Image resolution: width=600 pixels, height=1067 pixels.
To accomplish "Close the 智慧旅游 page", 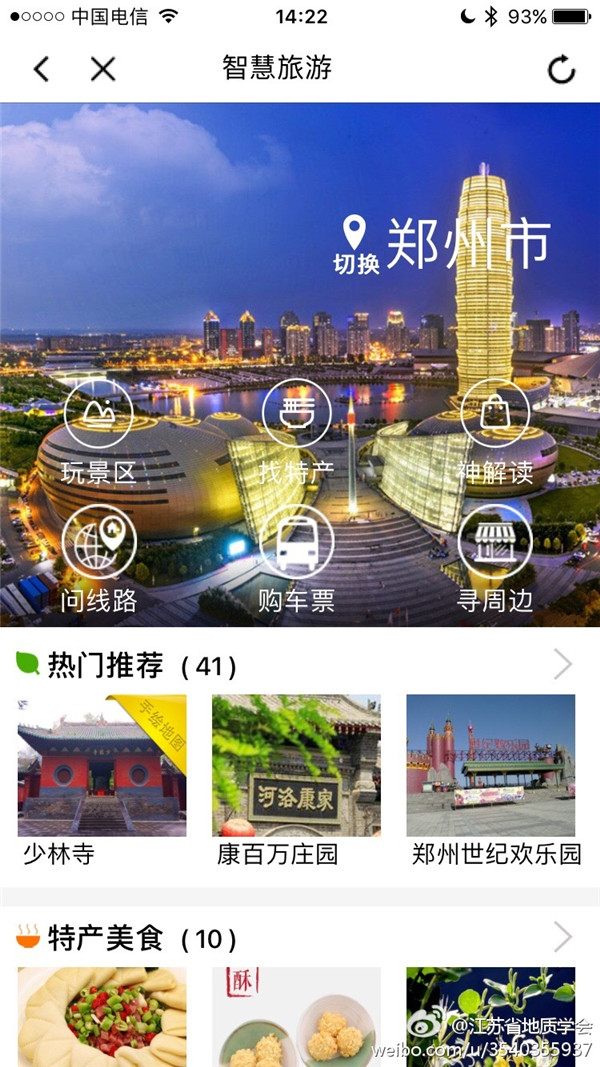I will coord(103,69).
